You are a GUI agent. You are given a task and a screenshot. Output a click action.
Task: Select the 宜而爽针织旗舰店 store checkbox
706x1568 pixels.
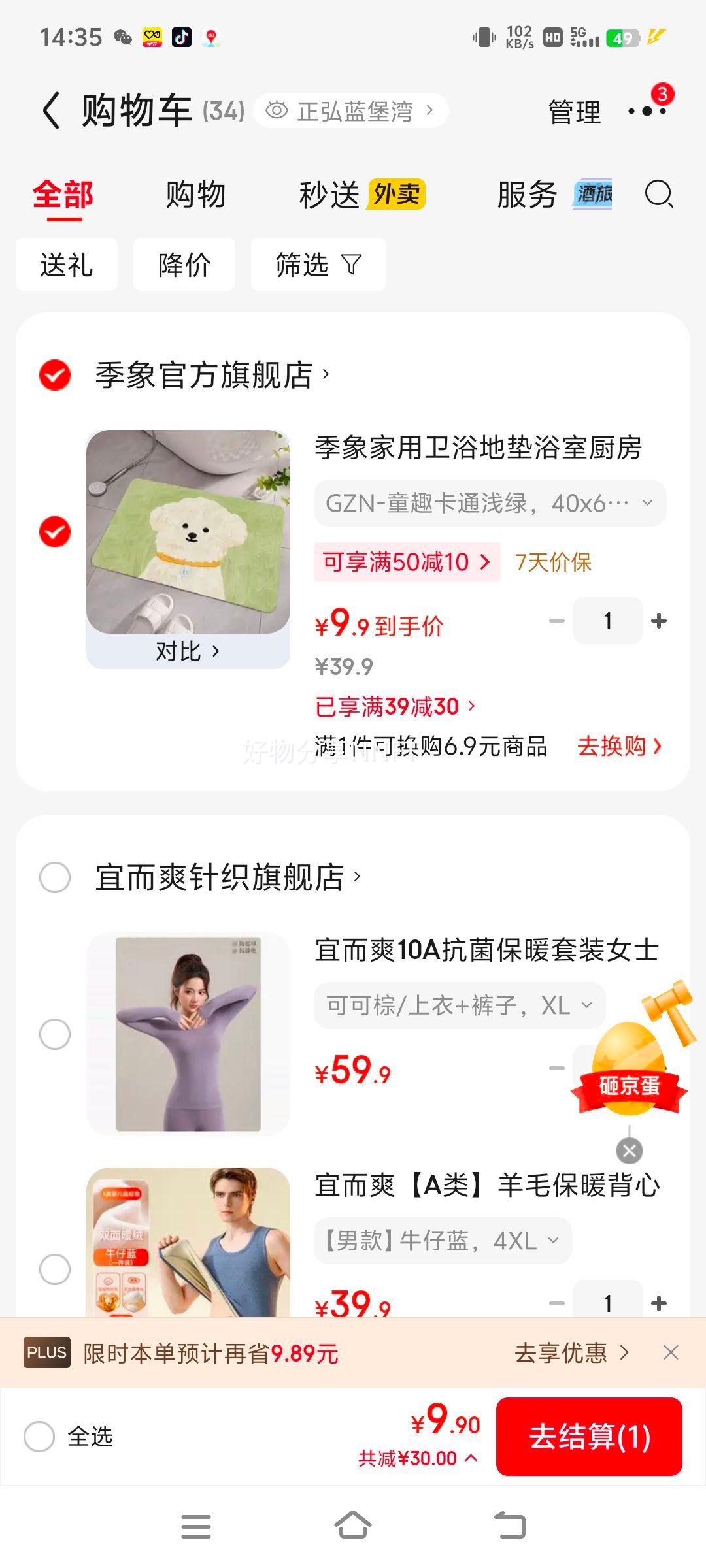55,877
